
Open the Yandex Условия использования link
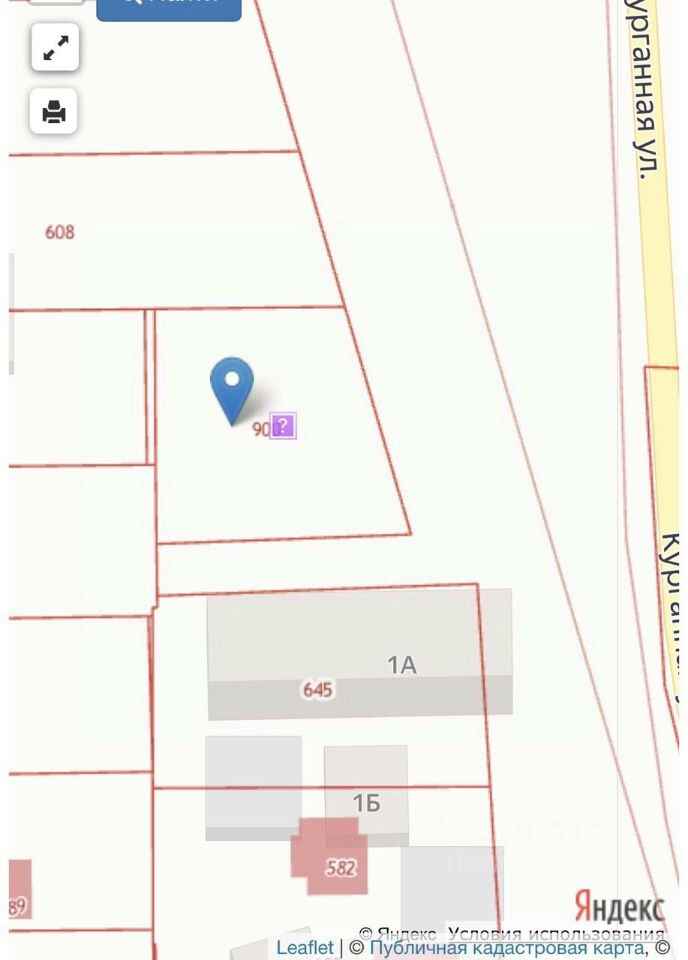point(556,934)
